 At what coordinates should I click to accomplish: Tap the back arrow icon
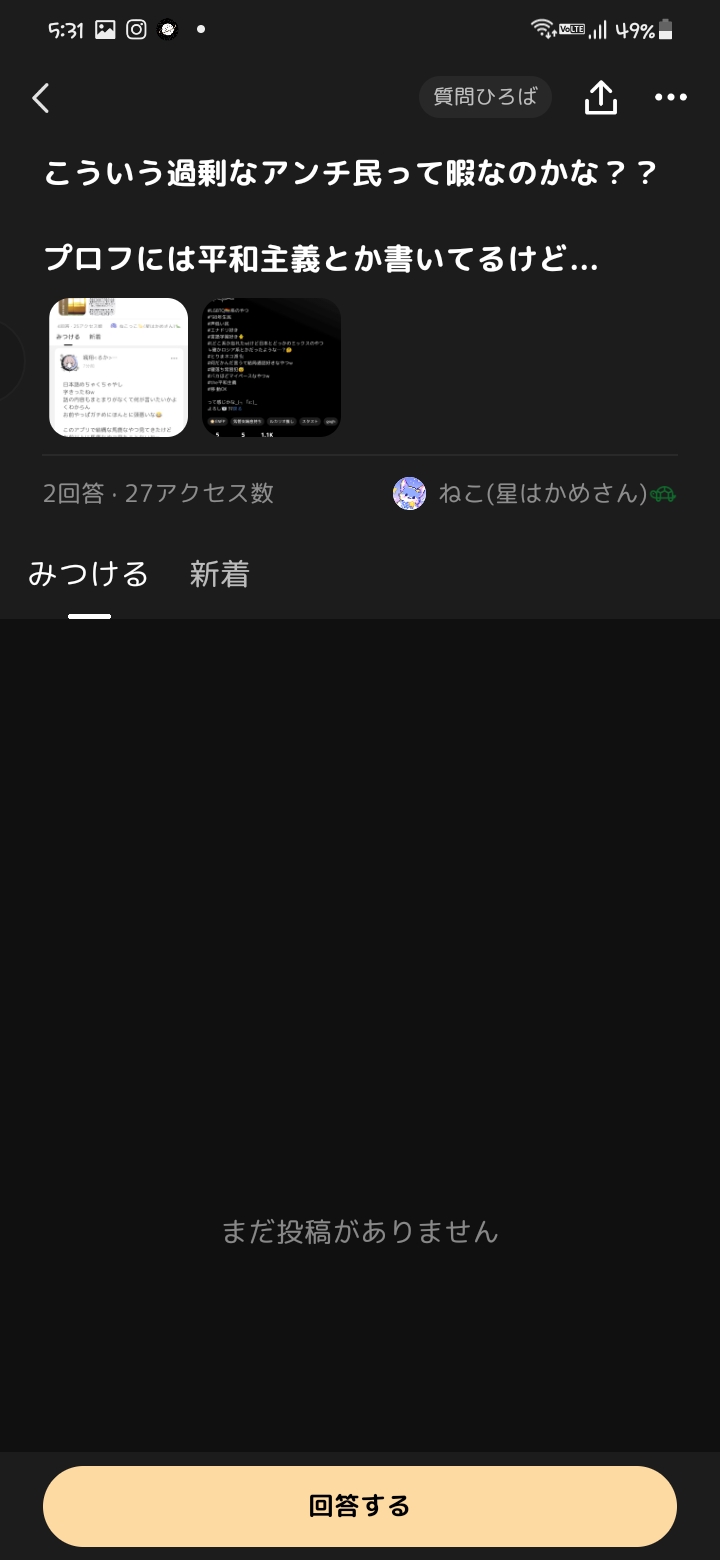(x=40, y=98)
